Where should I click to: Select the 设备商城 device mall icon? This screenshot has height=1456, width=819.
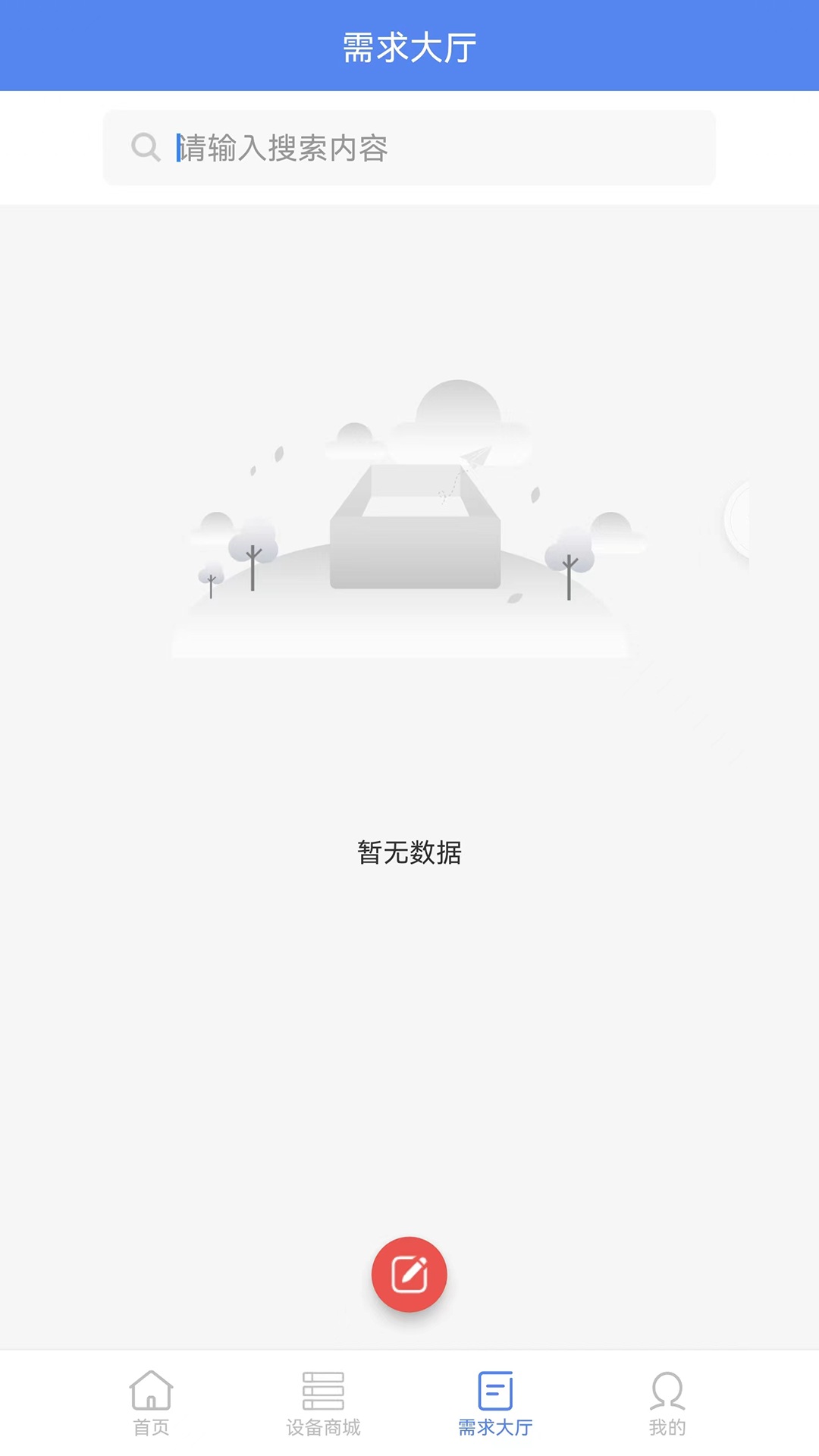(x=325, y=1392)
